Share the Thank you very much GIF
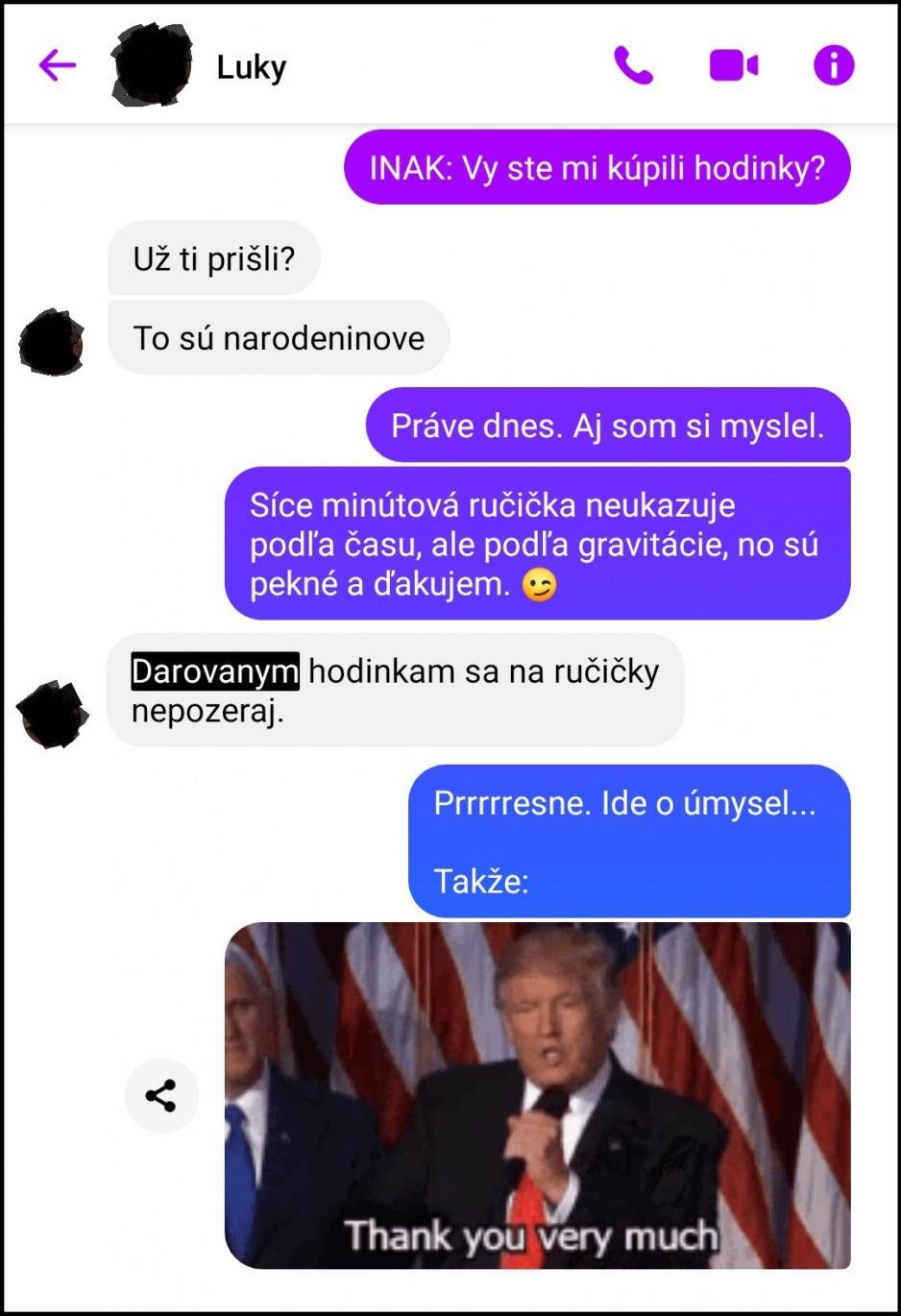 [161, 1096]
